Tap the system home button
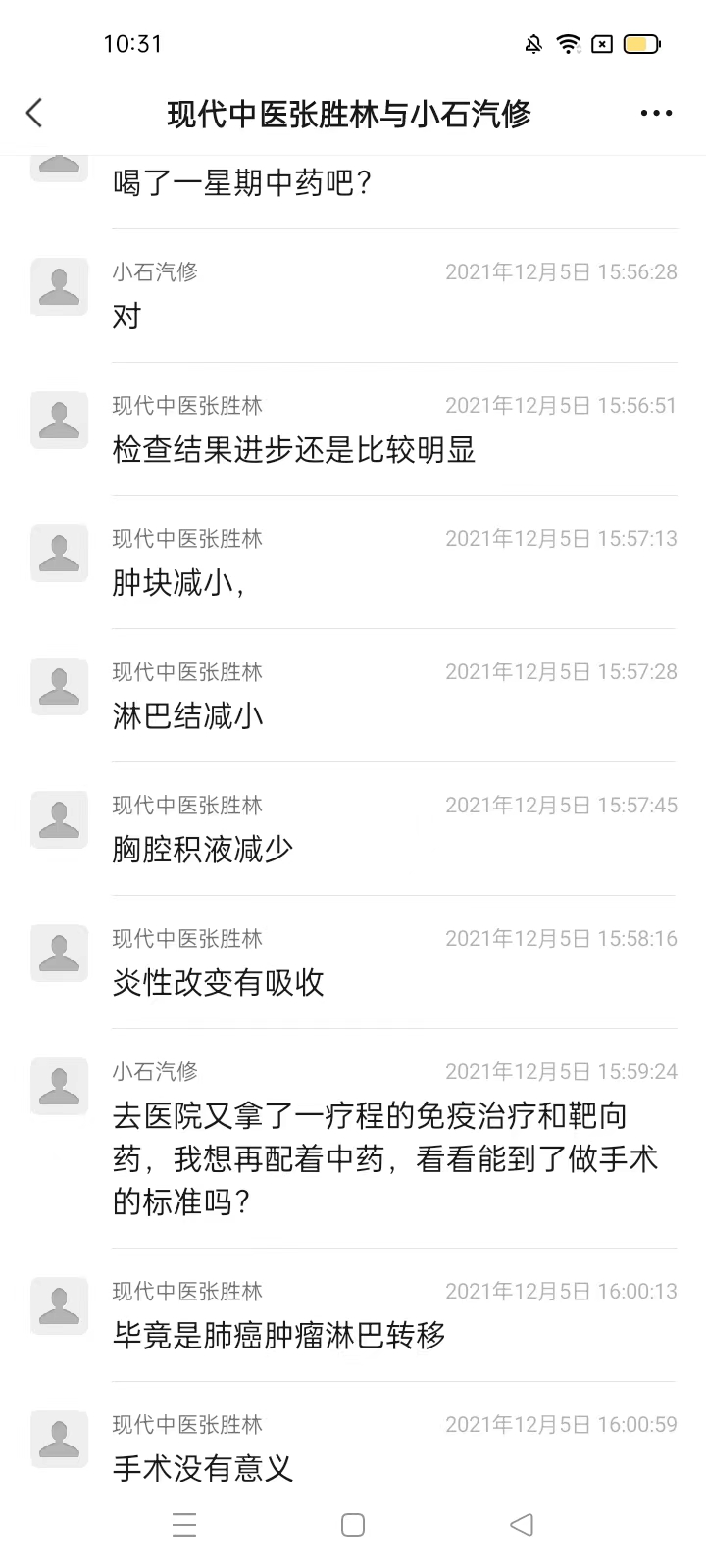 tap(353, 1525)
